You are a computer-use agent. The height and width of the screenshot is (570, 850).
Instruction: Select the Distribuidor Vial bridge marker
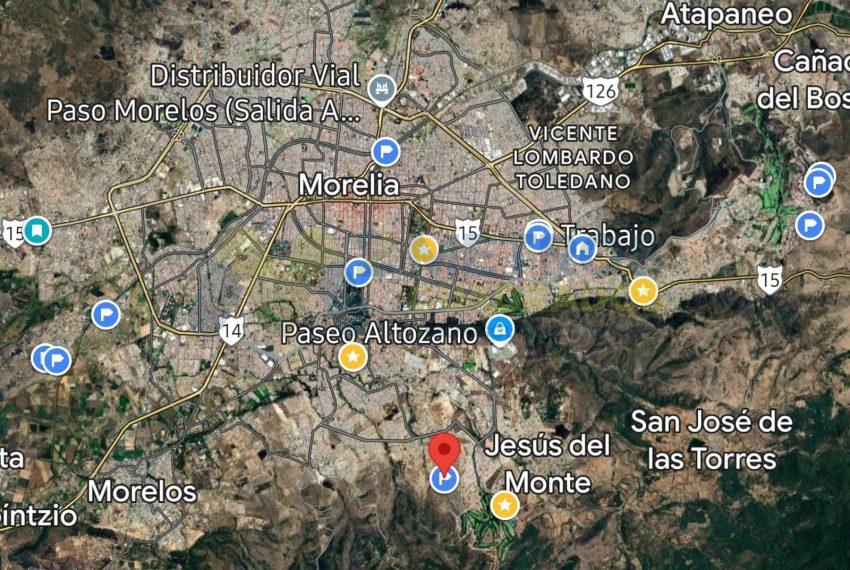[x=380, y=90]
